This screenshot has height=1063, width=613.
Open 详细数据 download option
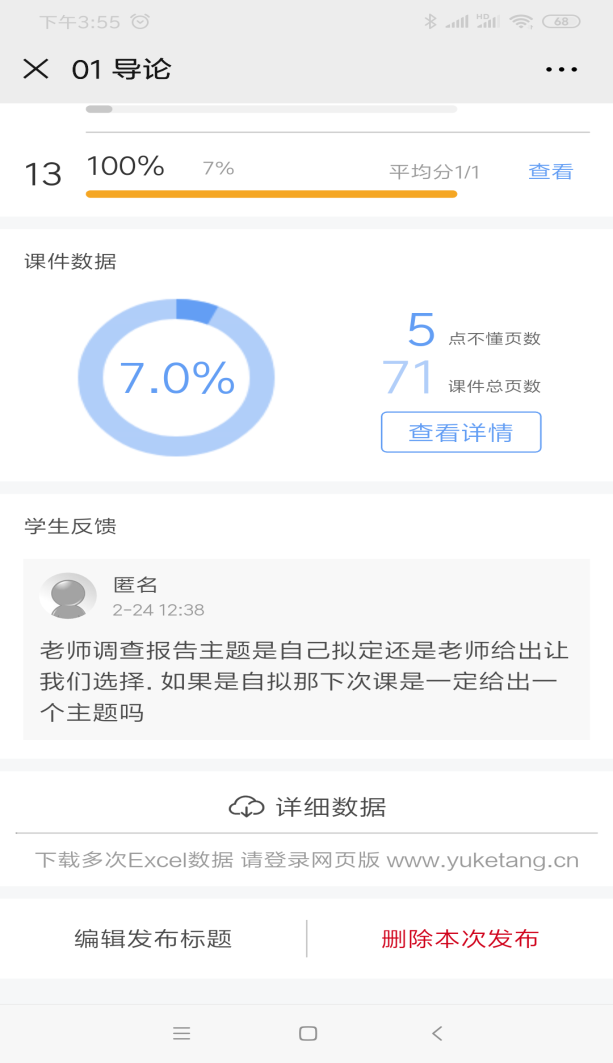pos(306,807)
